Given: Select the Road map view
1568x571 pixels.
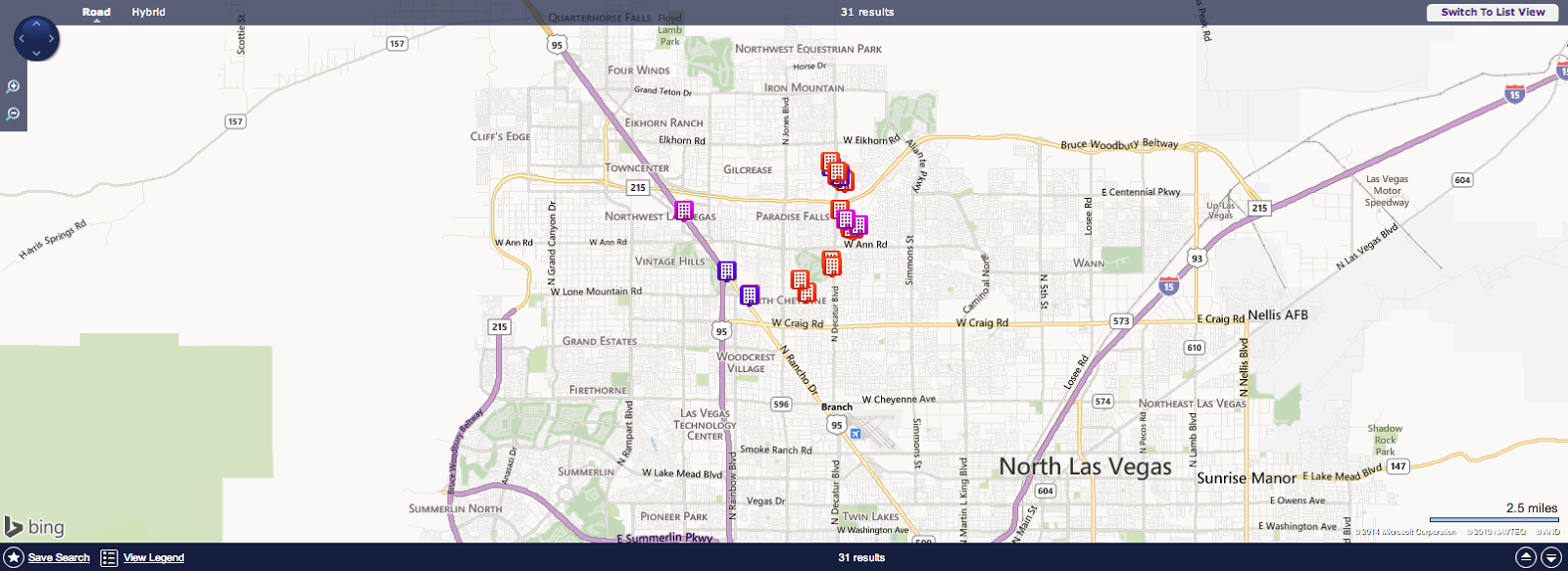Looking at the screenshot, I should 96,12.
